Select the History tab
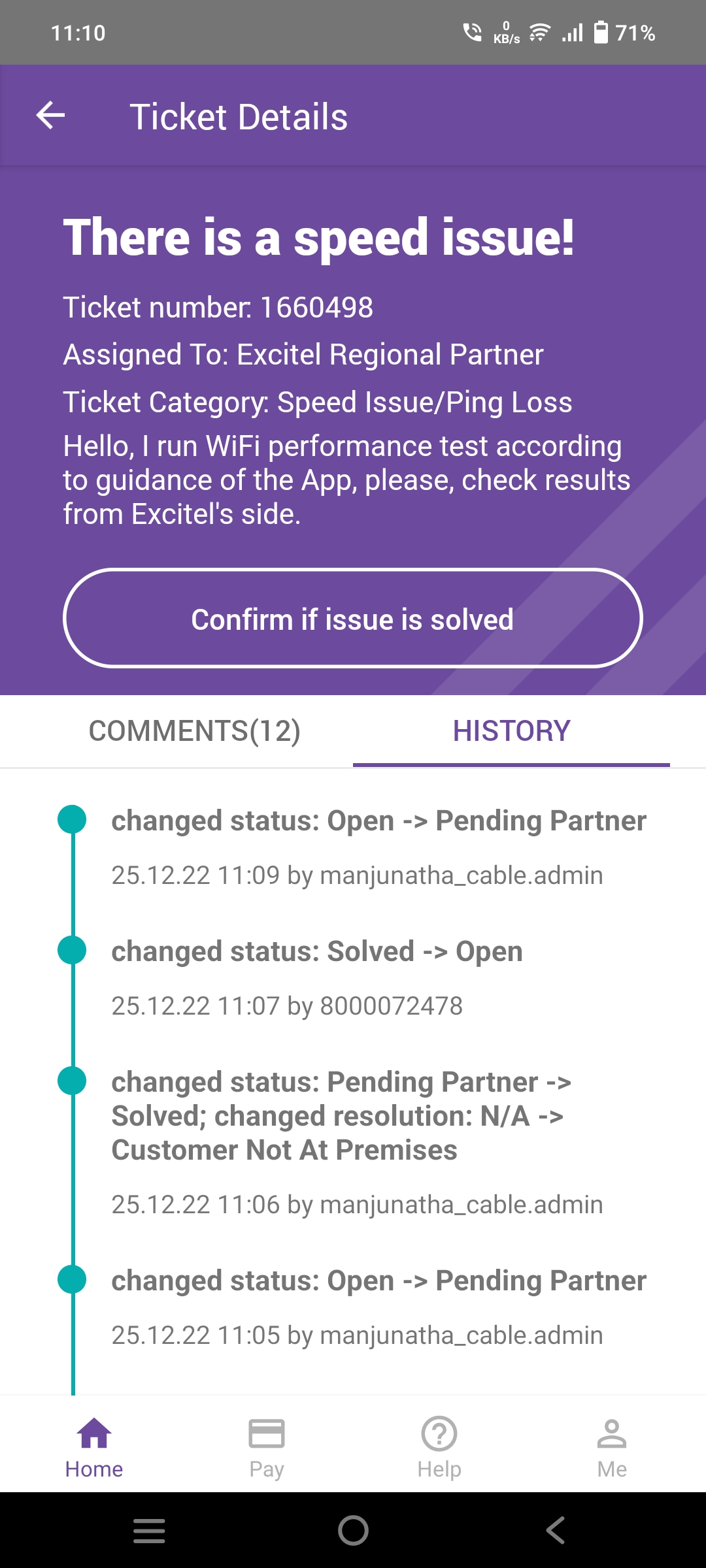 tap(511, 731)
